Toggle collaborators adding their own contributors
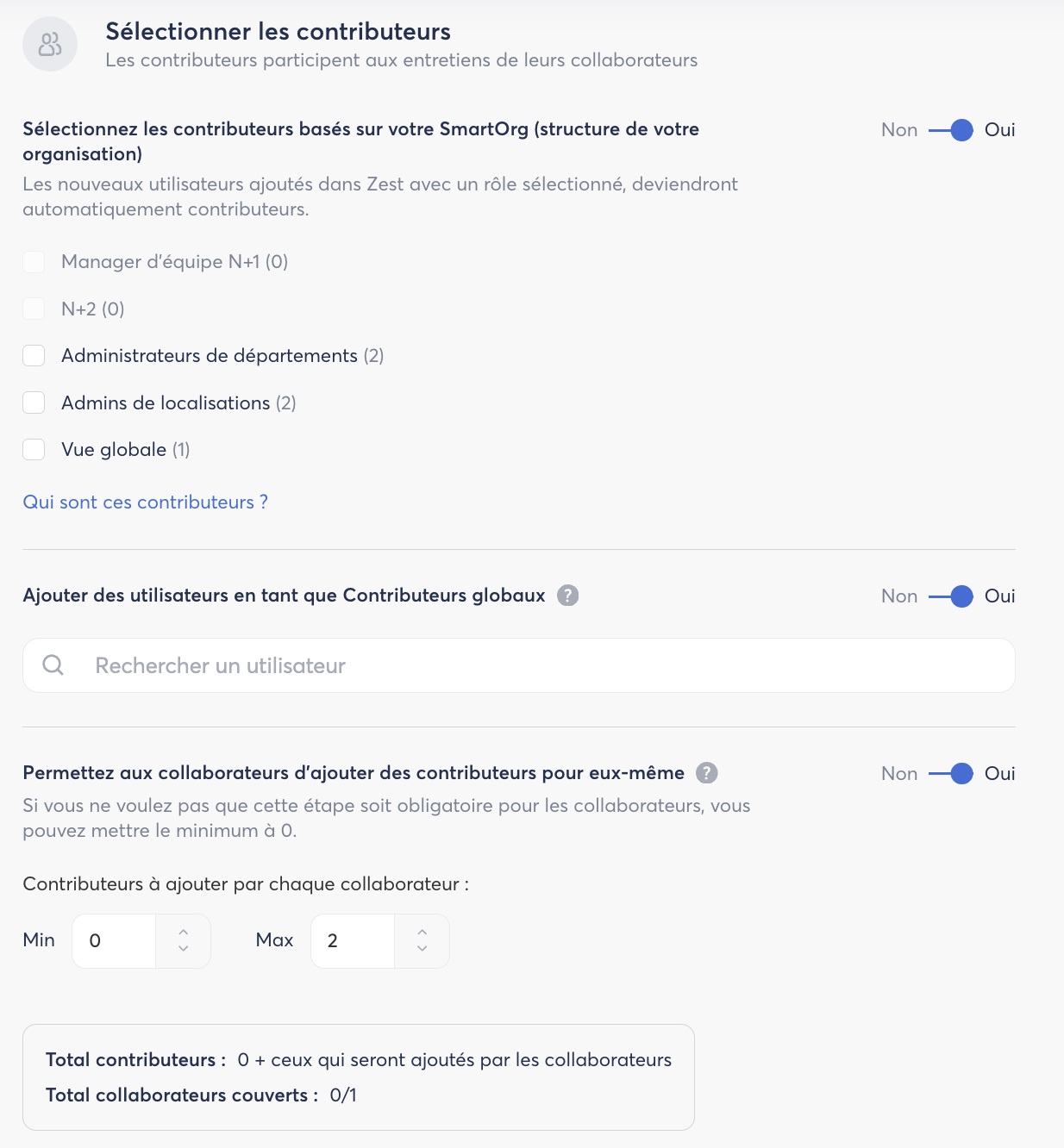 click(x=951, y=774)
